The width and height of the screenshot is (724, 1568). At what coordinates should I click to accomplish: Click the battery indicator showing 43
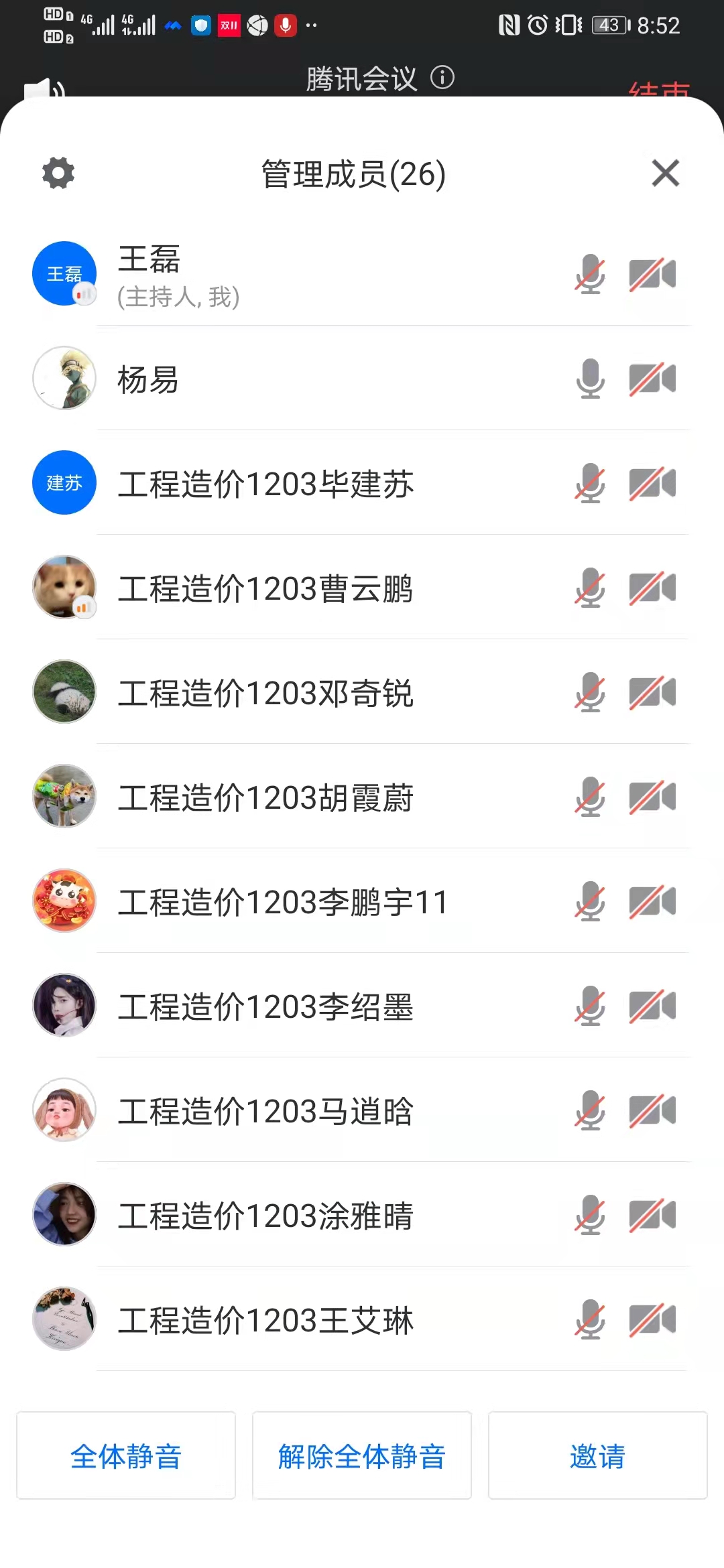click(605, 25)
